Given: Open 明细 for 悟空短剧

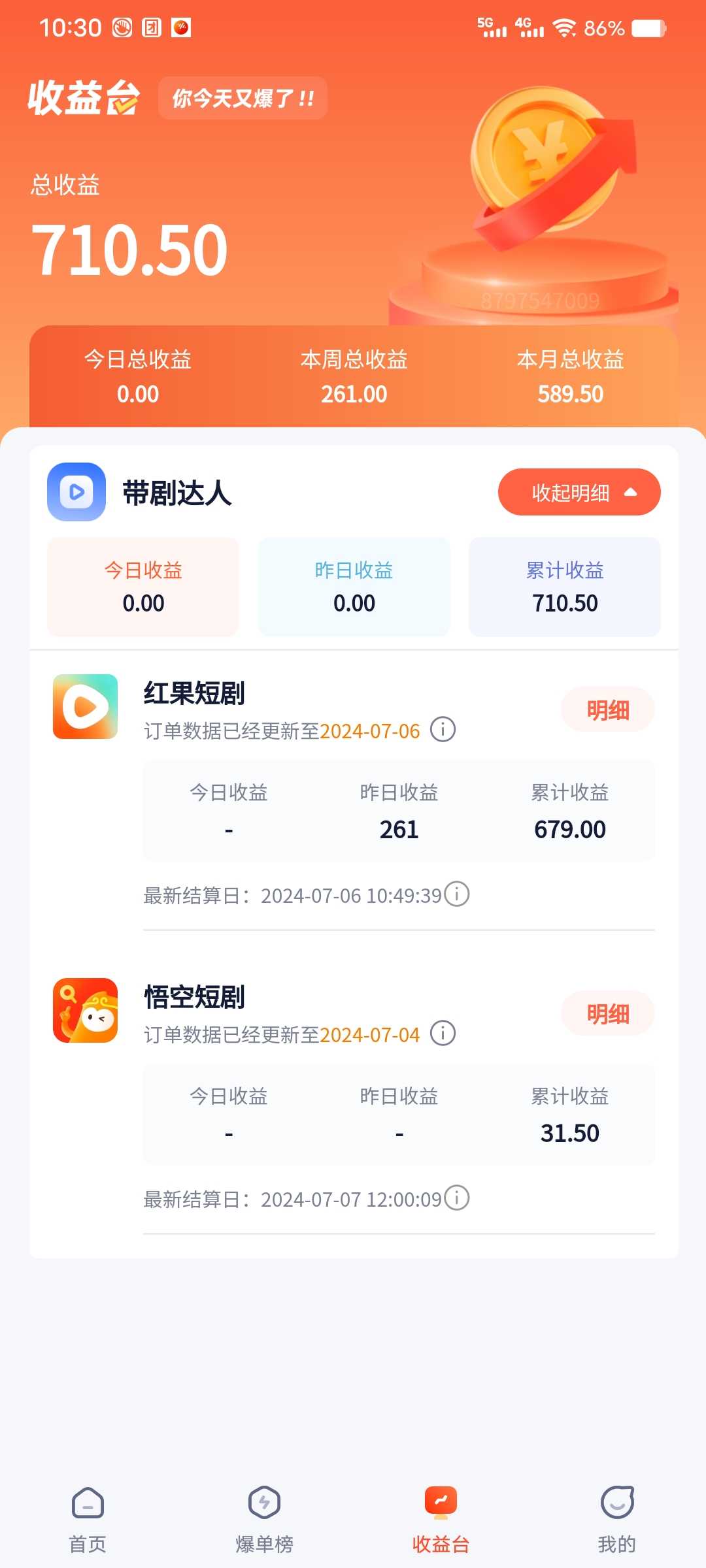Looking at the screenshot, I should point(607,1014).
